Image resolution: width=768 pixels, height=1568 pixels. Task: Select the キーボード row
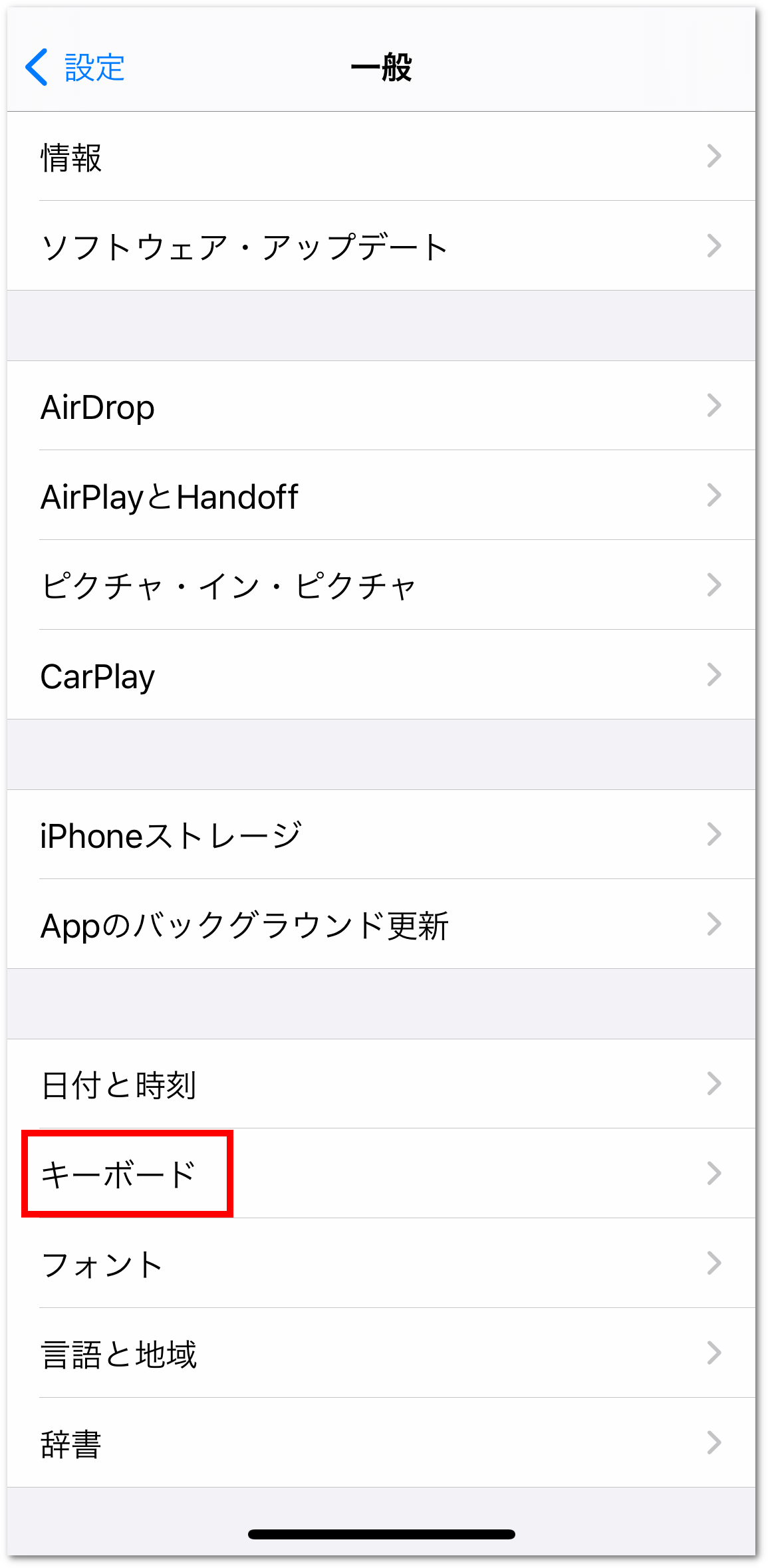(381, 1174)
